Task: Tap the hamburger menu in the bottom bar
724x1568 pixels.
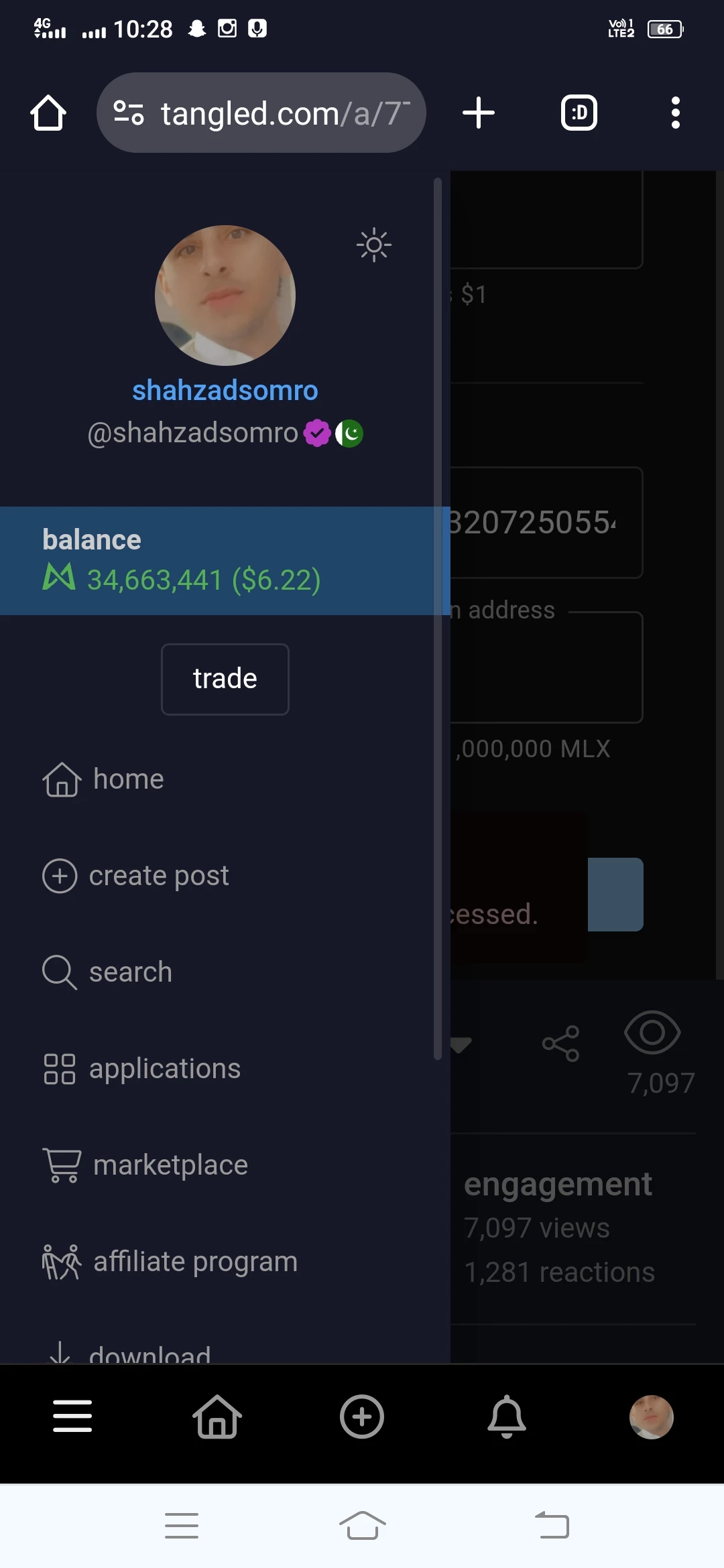Action: (x=72, y=1416)
